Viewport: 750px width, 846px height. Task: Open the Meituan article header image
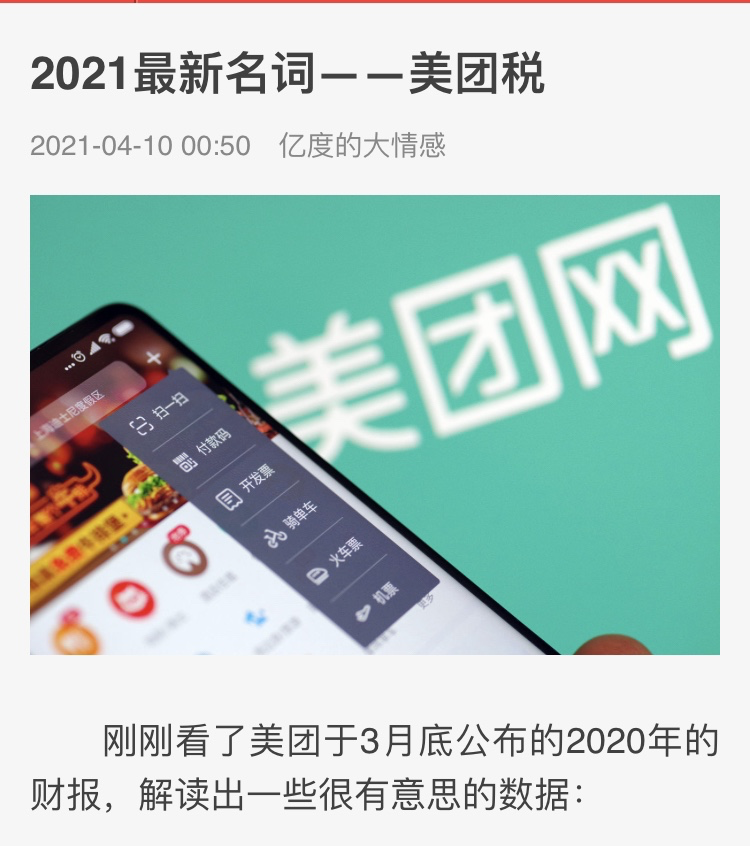point(375,425)
